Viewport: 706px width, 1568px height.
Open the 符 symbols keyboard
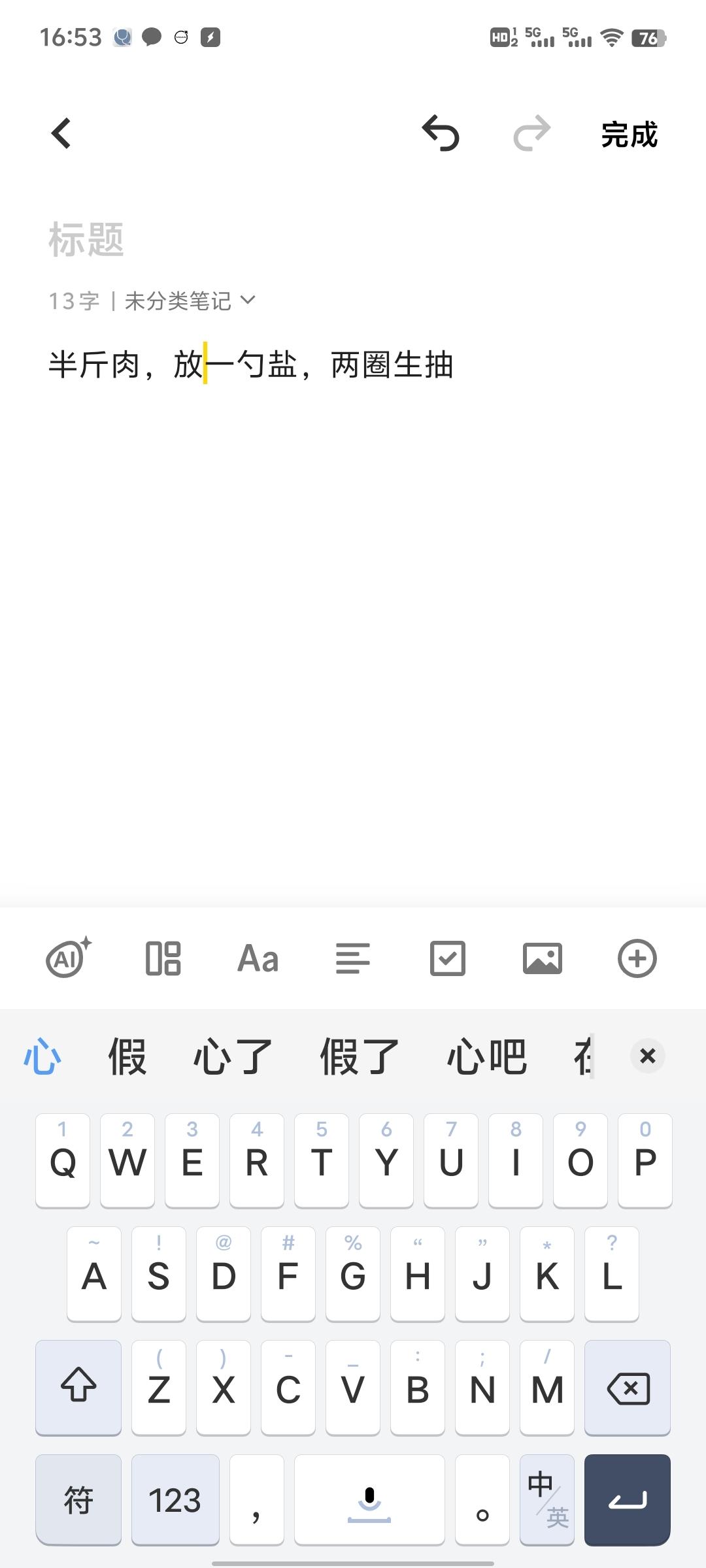point(78,1499)
